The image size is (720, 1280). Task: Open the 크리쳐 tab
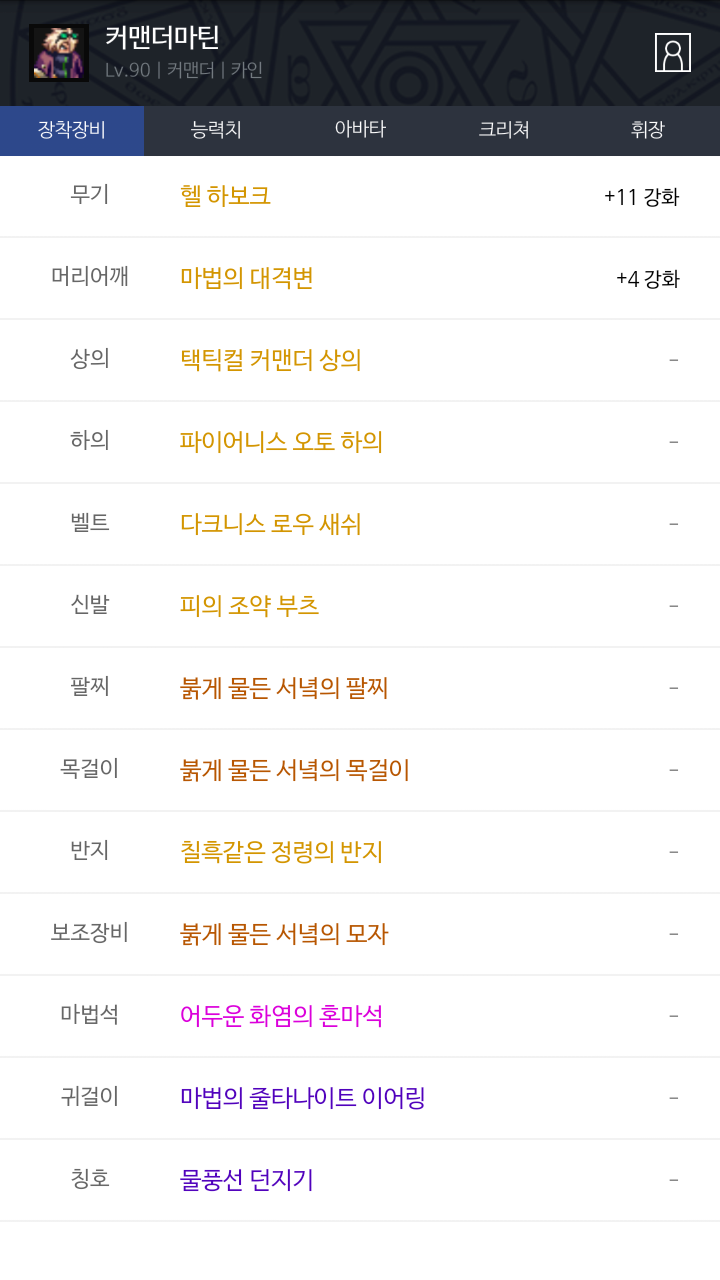[x=504, y=130]
